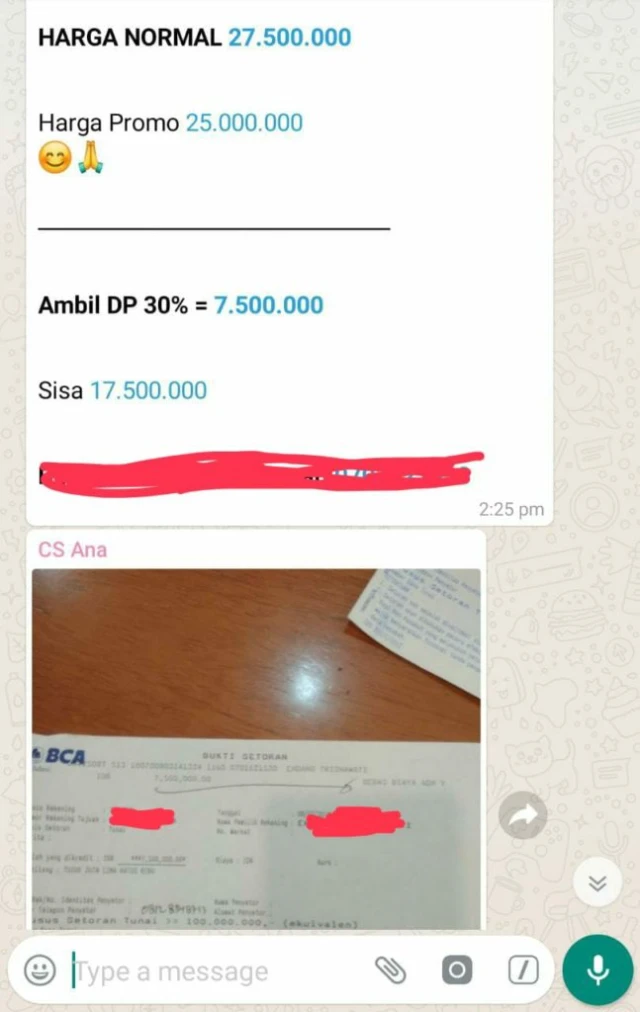Image resolution: width=640 pixels, height=1012 pixels.
Task: Open sender CS Ana's name
Action: pyautogui.click(x=72, y=549)
